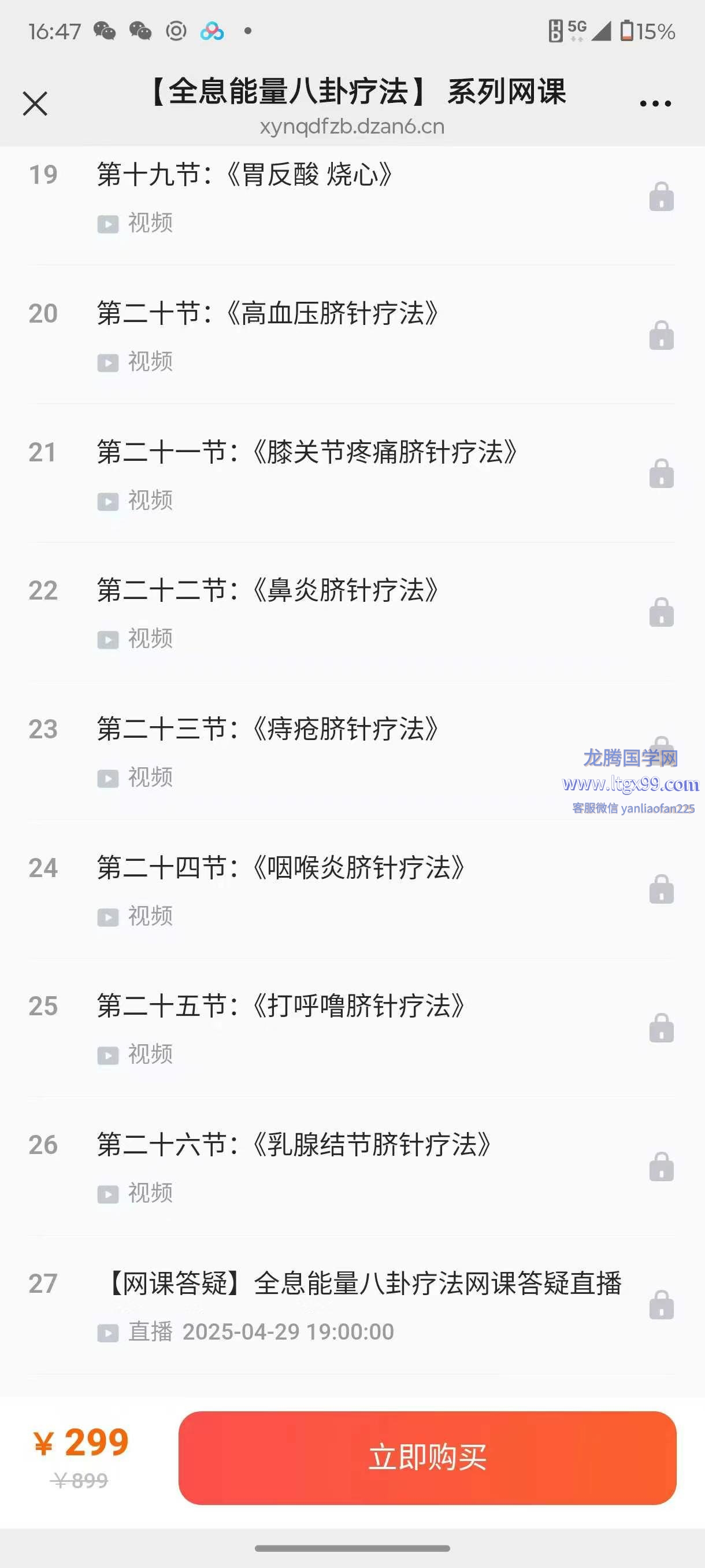This screenshot has height=1568, width=705.
Task: Open lesson 23 痔疮脐针疗法
Action: [268, 730]
